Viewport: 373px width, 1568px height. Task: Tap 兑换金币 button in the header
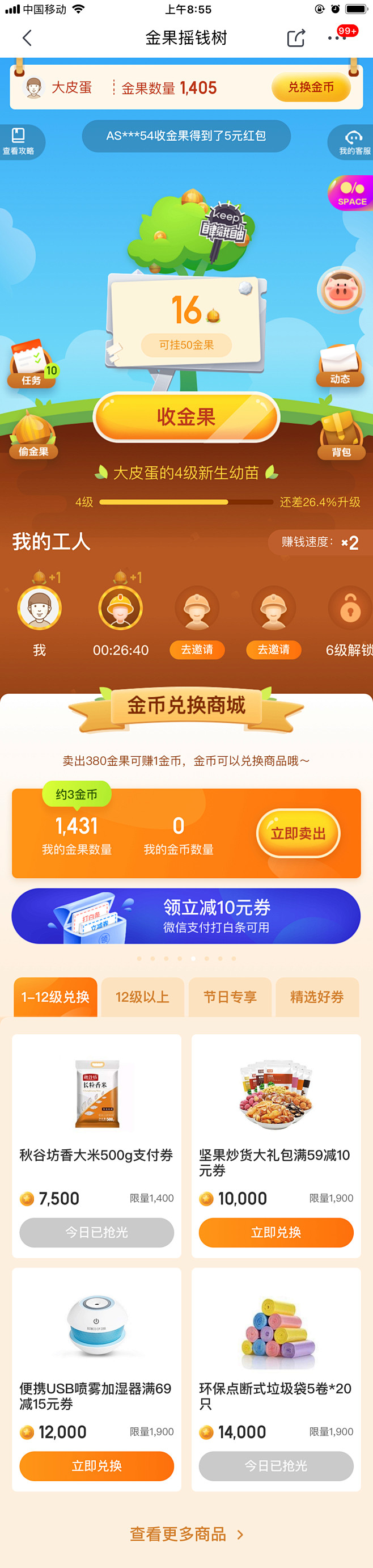310,88
